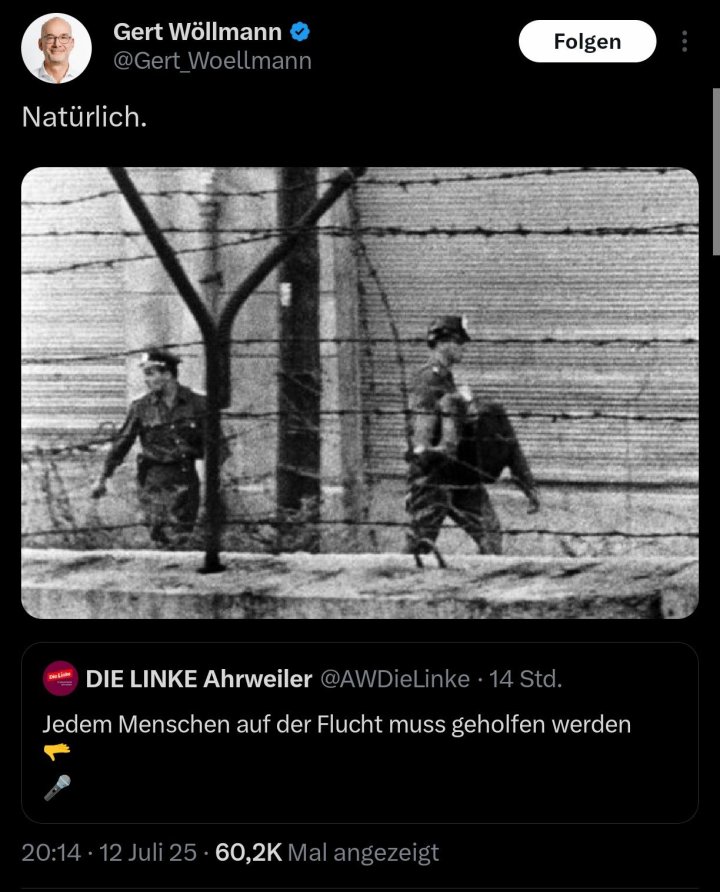Viewport: 720px width, 892px height.
Task: Open Gert Wöllmann's profile picture
Action: (56, 47)
